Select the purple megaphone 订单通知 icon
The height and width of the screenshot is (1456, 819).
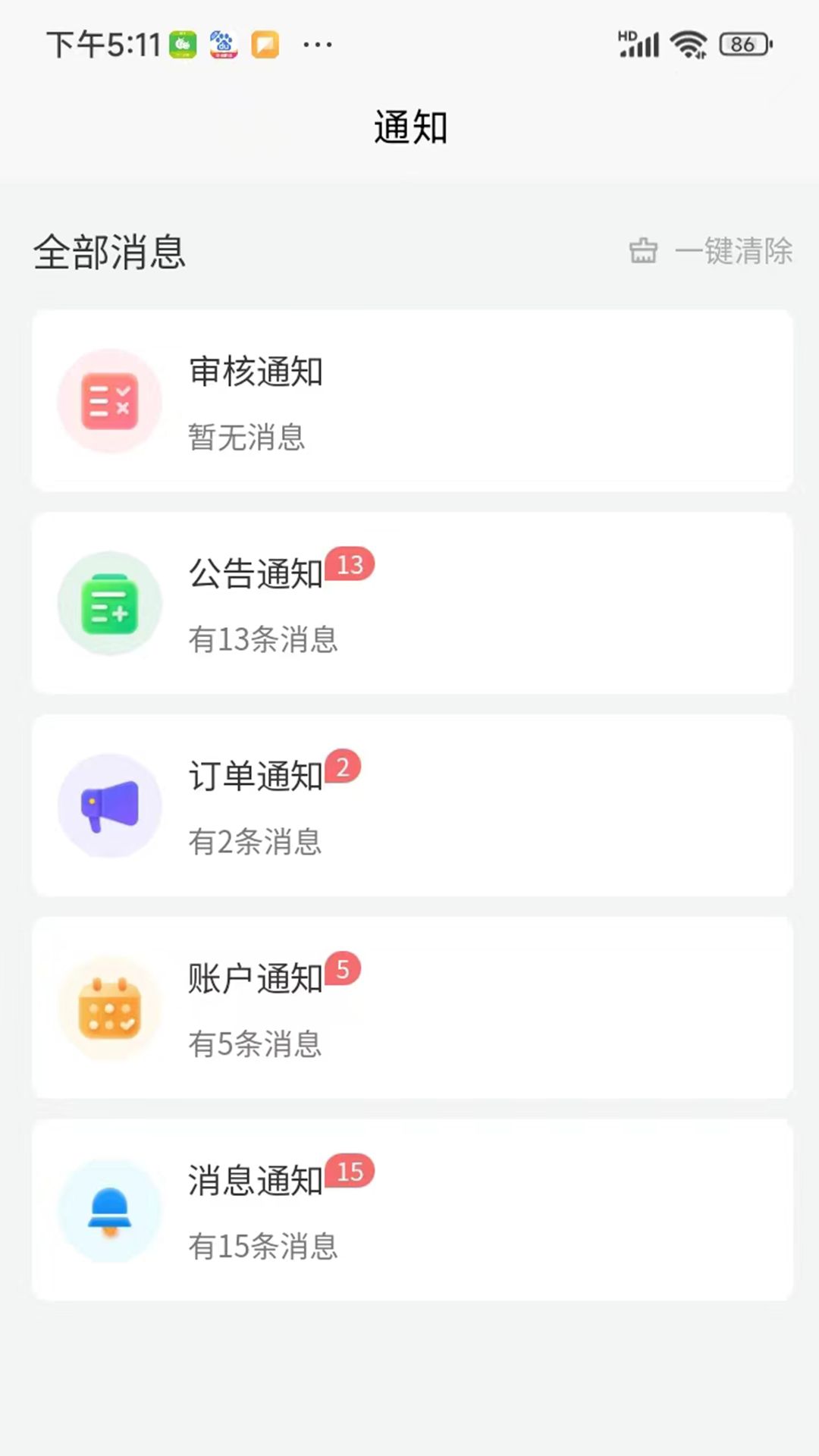(109, 806)
